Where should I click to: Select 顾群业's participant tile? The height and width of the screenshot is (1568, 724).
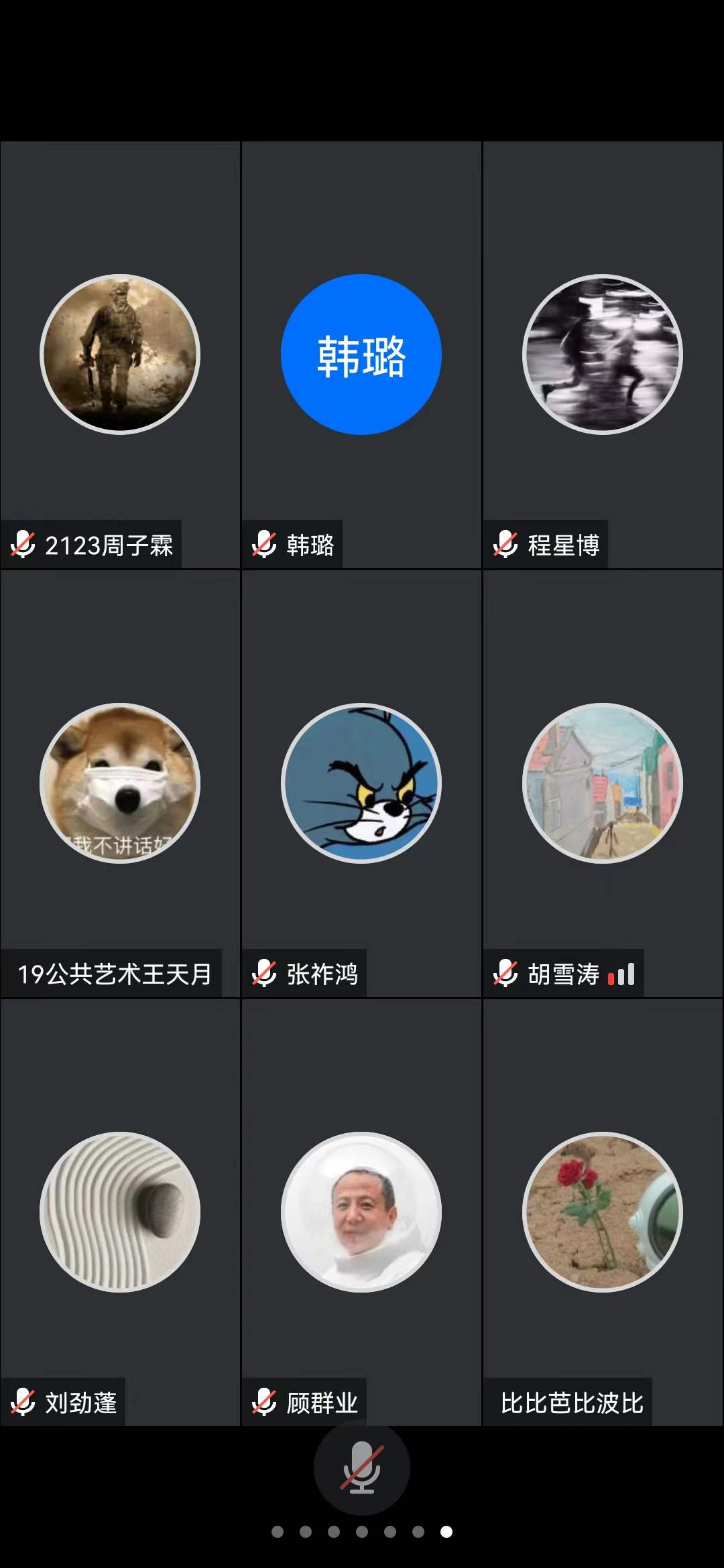point(361,1212)
